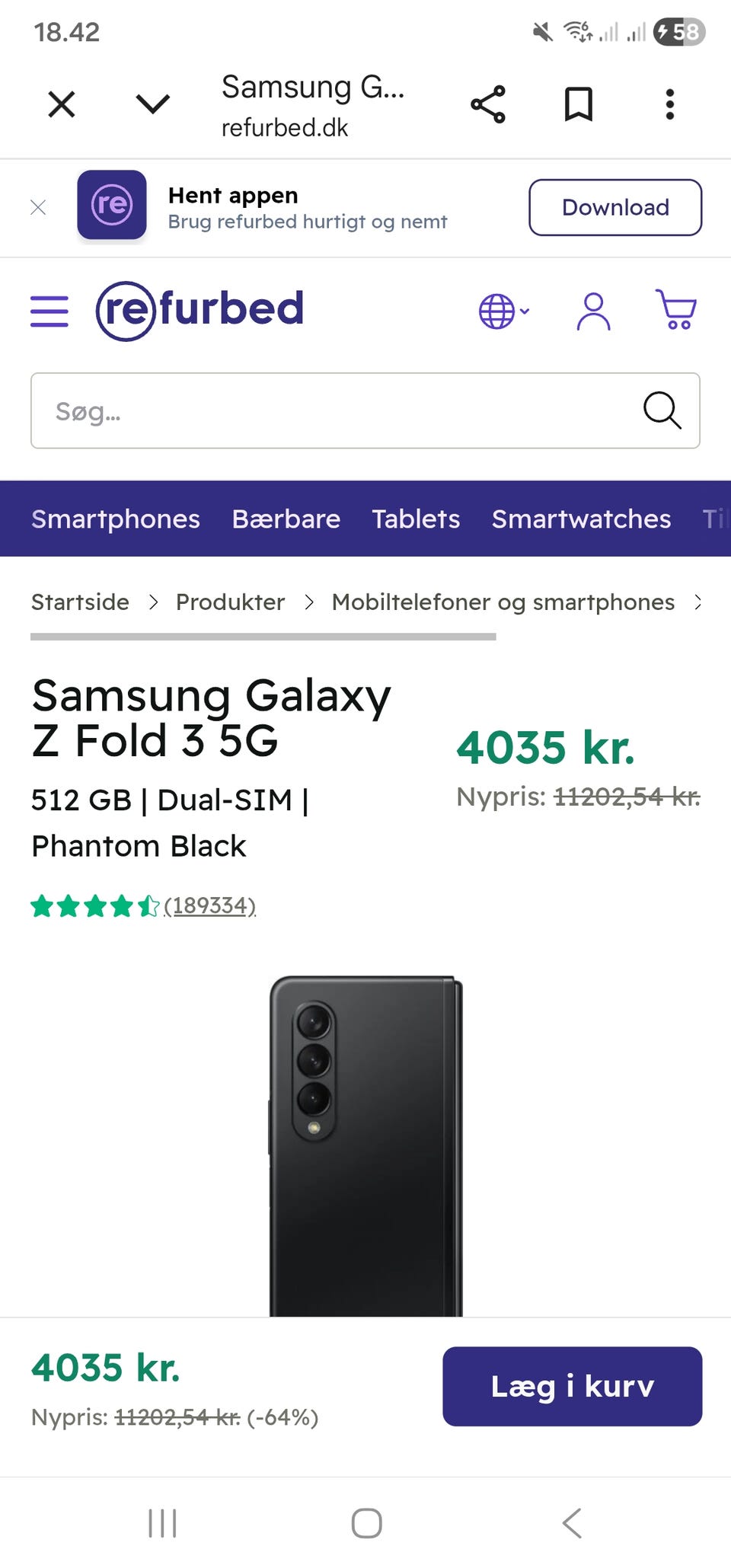The height and width of the screenshot is (1568, 731).
Task: Close the app install prompt
Action: click(38, 207)
